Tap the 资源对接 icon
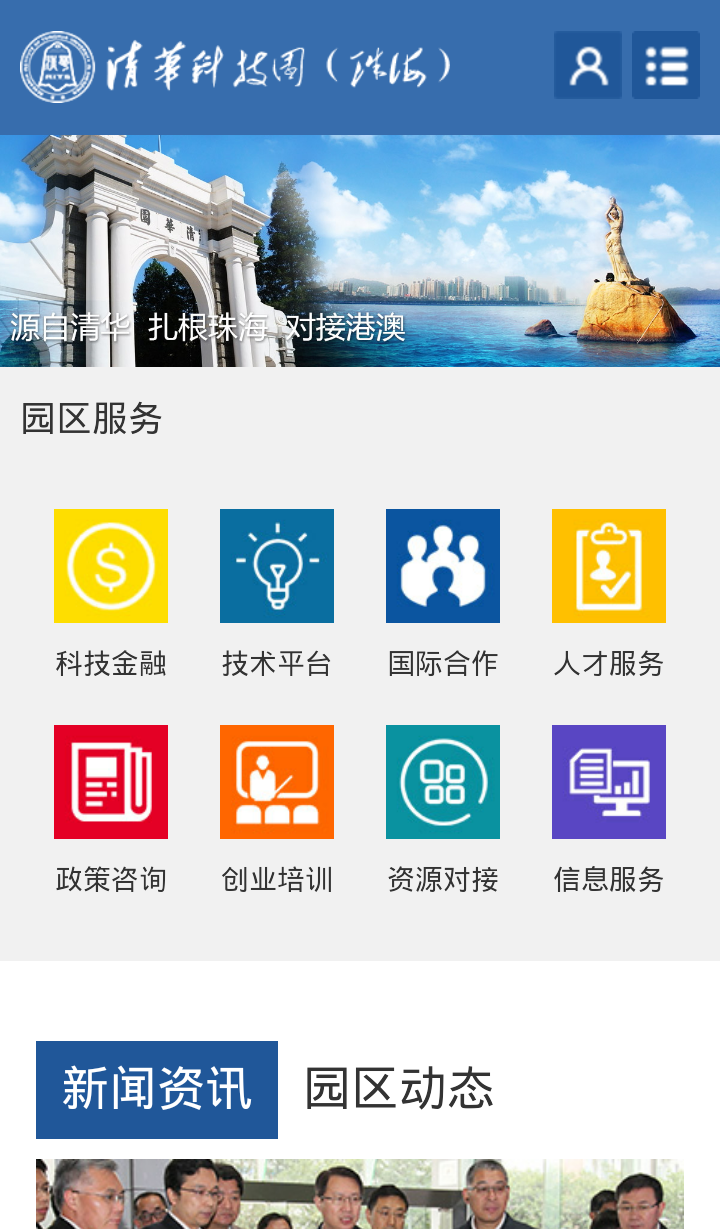 tap(443, 782)
